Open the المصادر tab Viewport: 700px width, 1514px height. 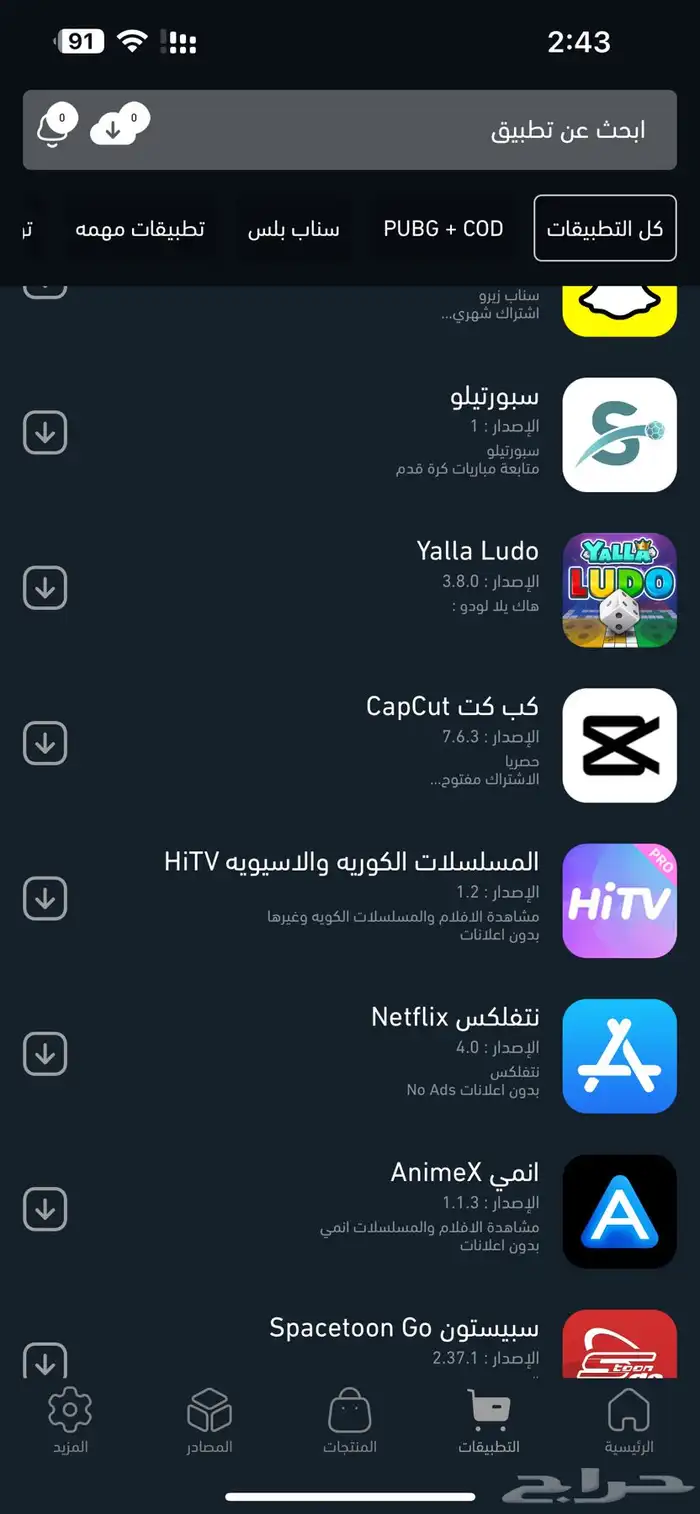tap(210, 1421)
